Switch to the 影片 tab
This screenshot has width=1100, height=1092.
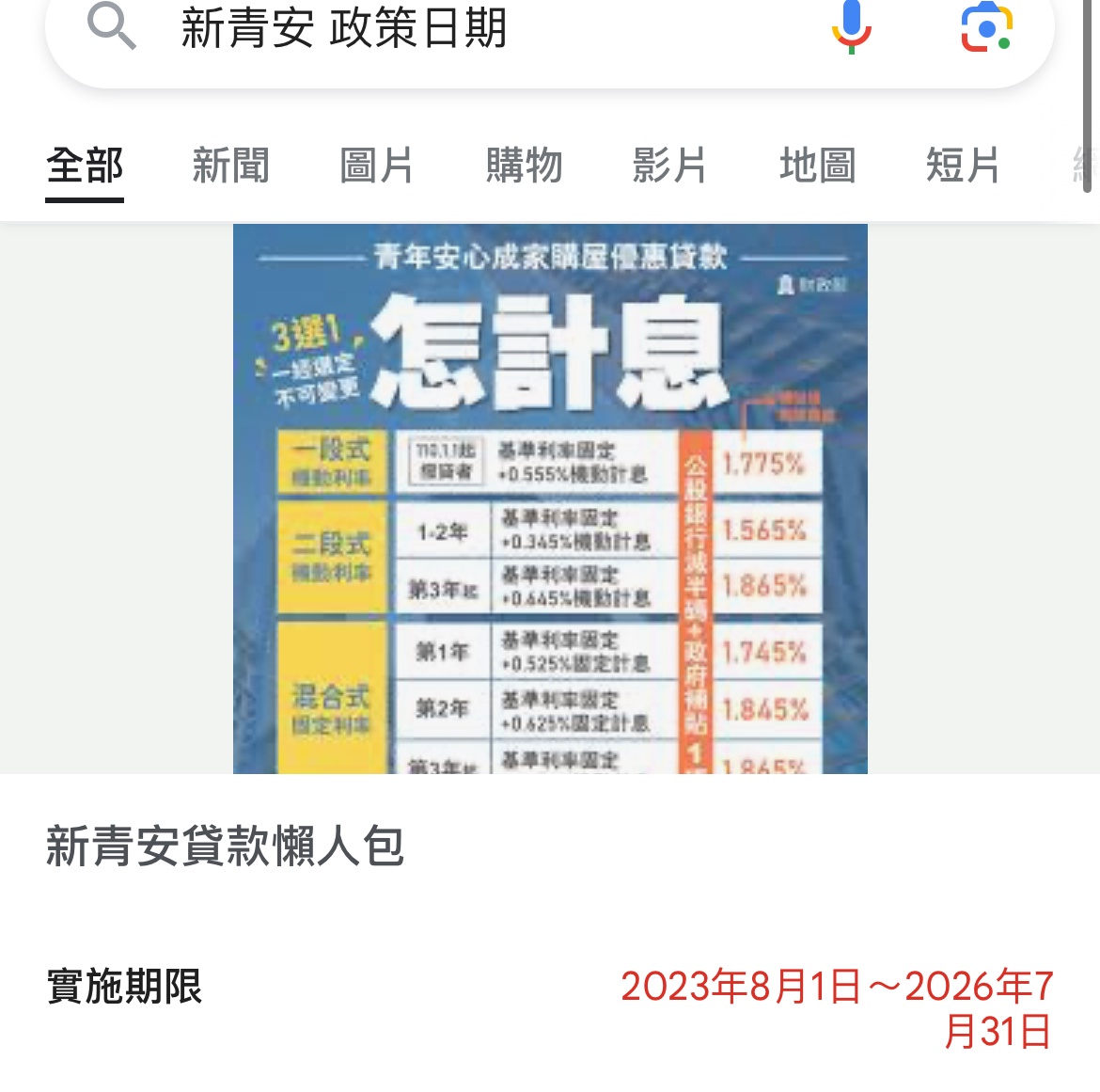click(669, 166)
